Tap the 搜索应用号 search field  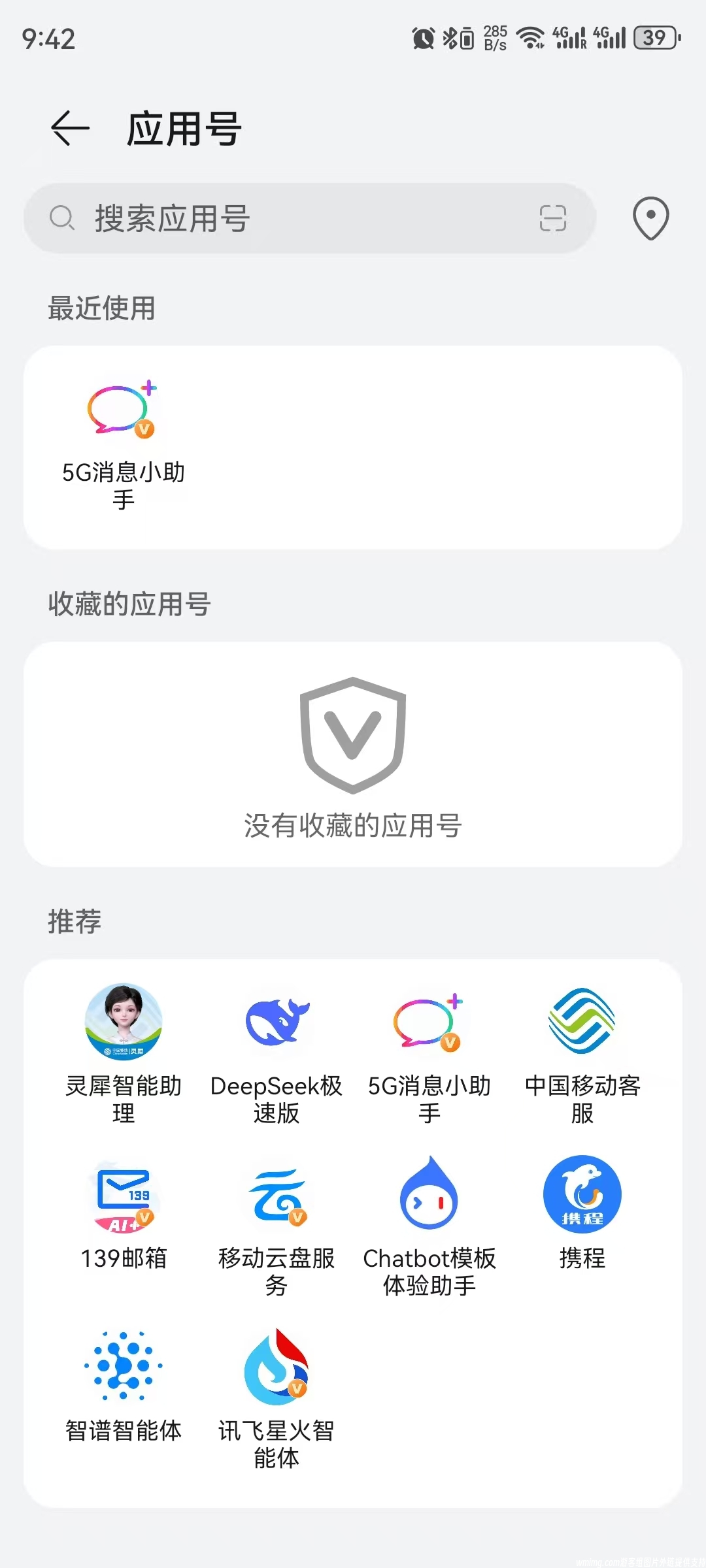[261, 219]
